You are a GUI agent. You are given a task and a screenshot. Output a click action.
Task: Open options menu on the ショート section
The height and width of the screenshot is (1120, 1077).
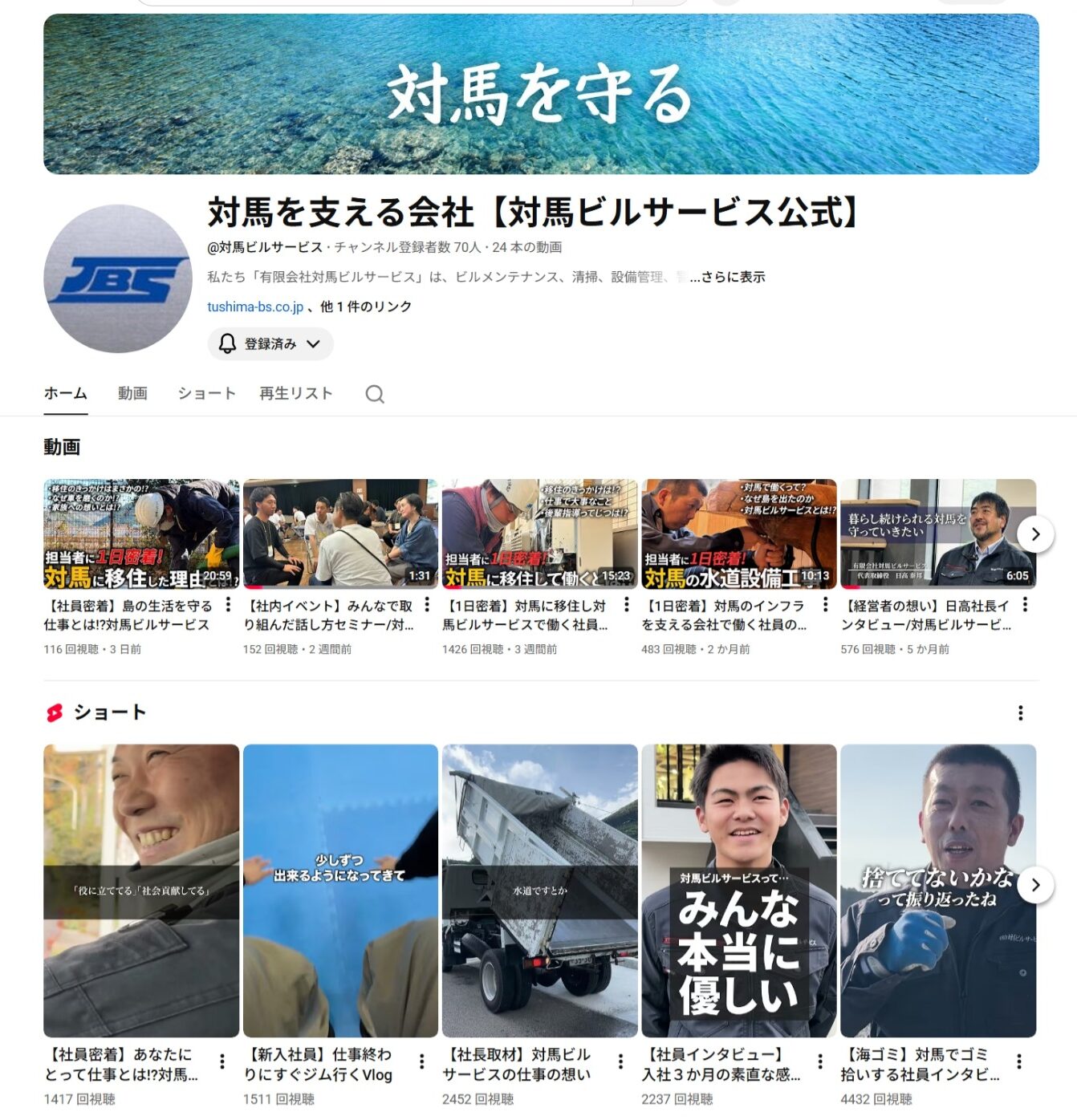click(1021, 711)
